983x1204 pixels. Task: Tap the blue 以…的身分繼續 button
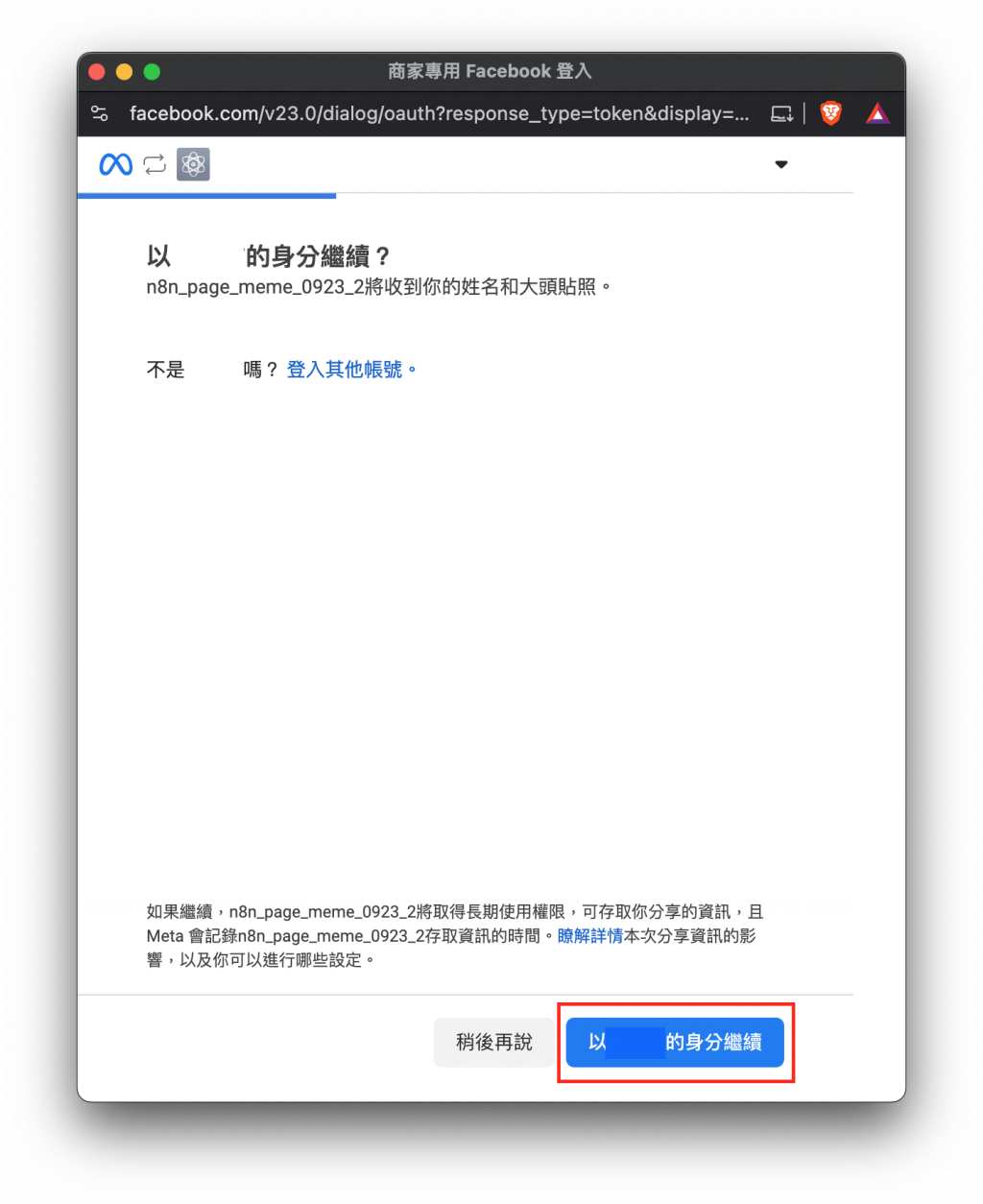675,1042
